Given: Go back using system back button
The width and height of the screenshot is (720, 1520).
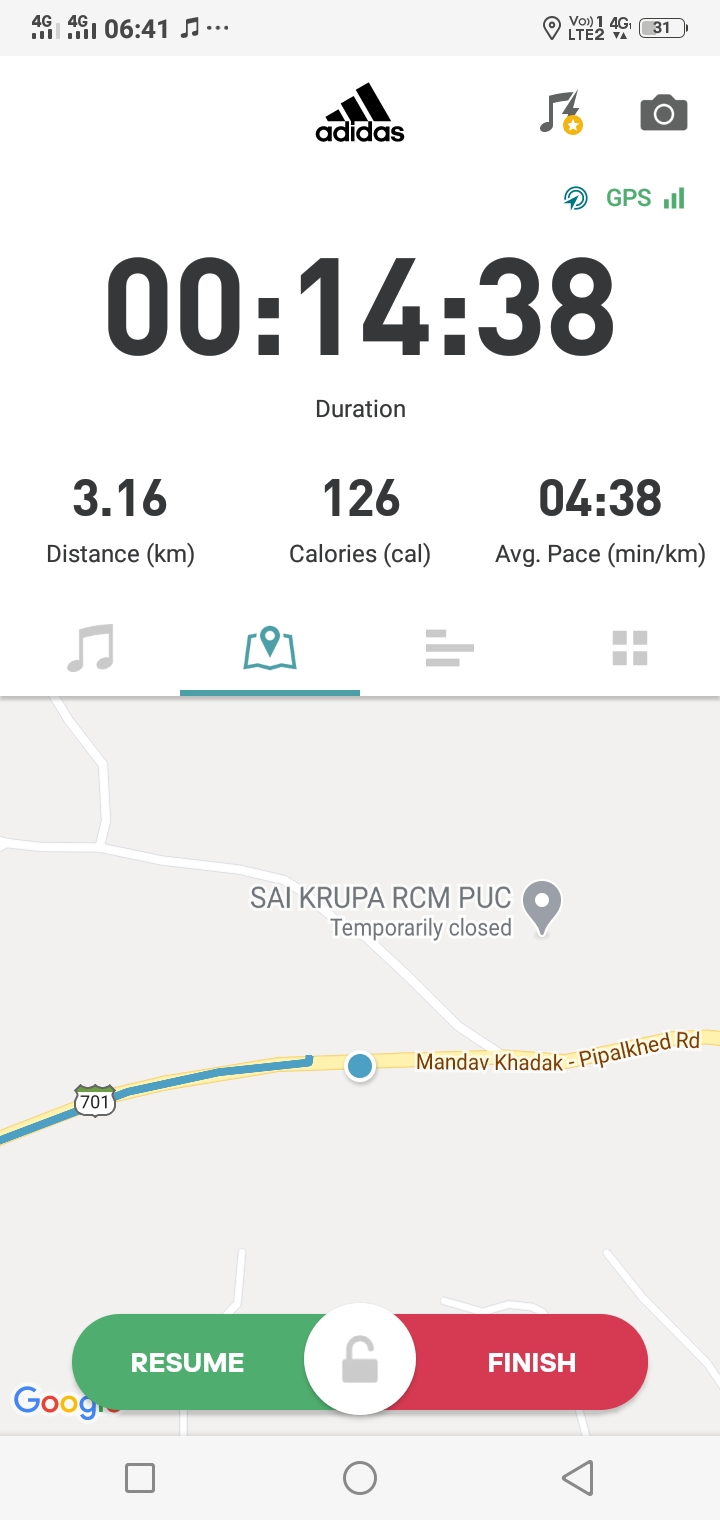Looking at the screenshot, I should 578,1478.
